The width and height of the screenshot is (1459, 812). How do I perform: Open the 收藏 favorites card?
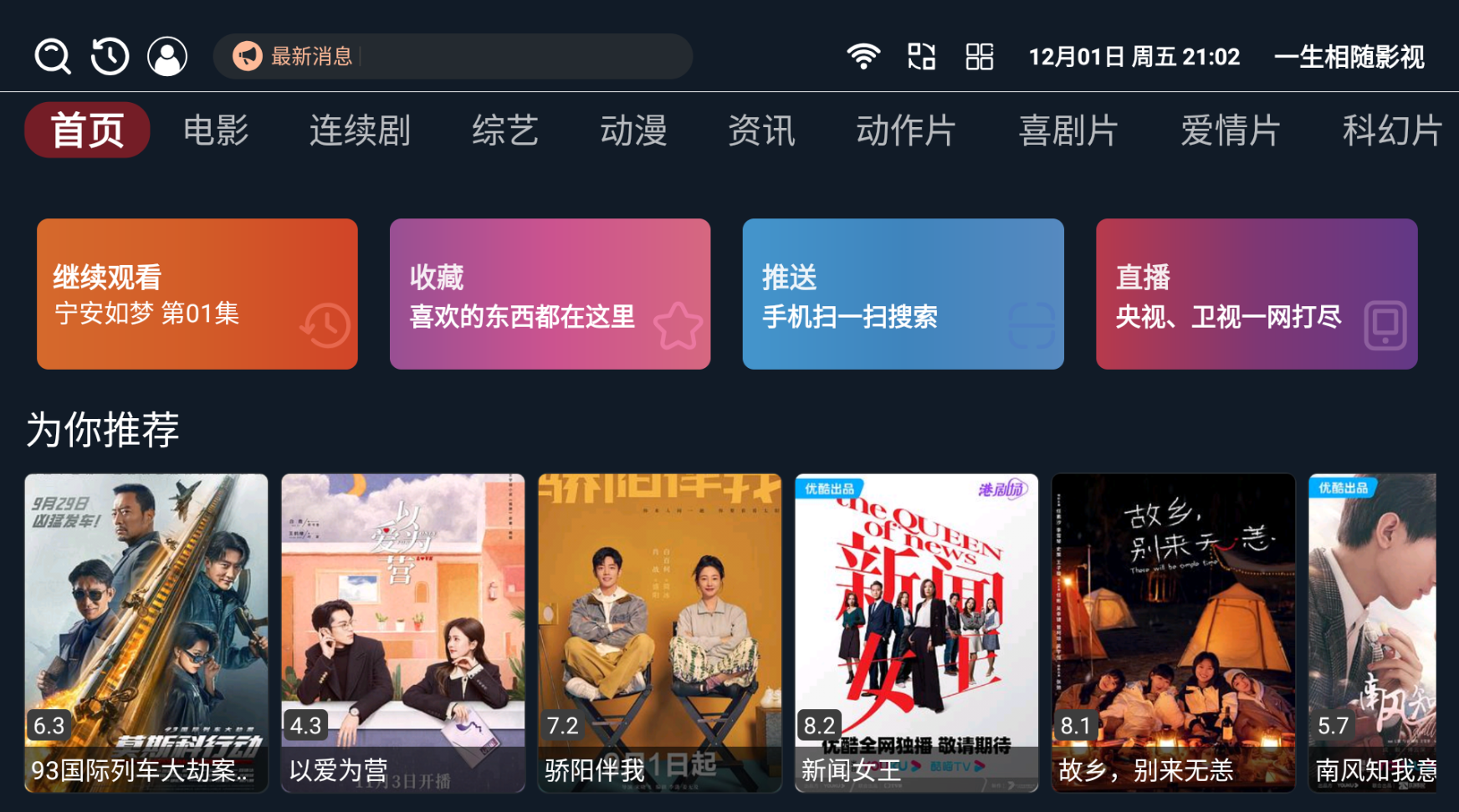[550, 294]
